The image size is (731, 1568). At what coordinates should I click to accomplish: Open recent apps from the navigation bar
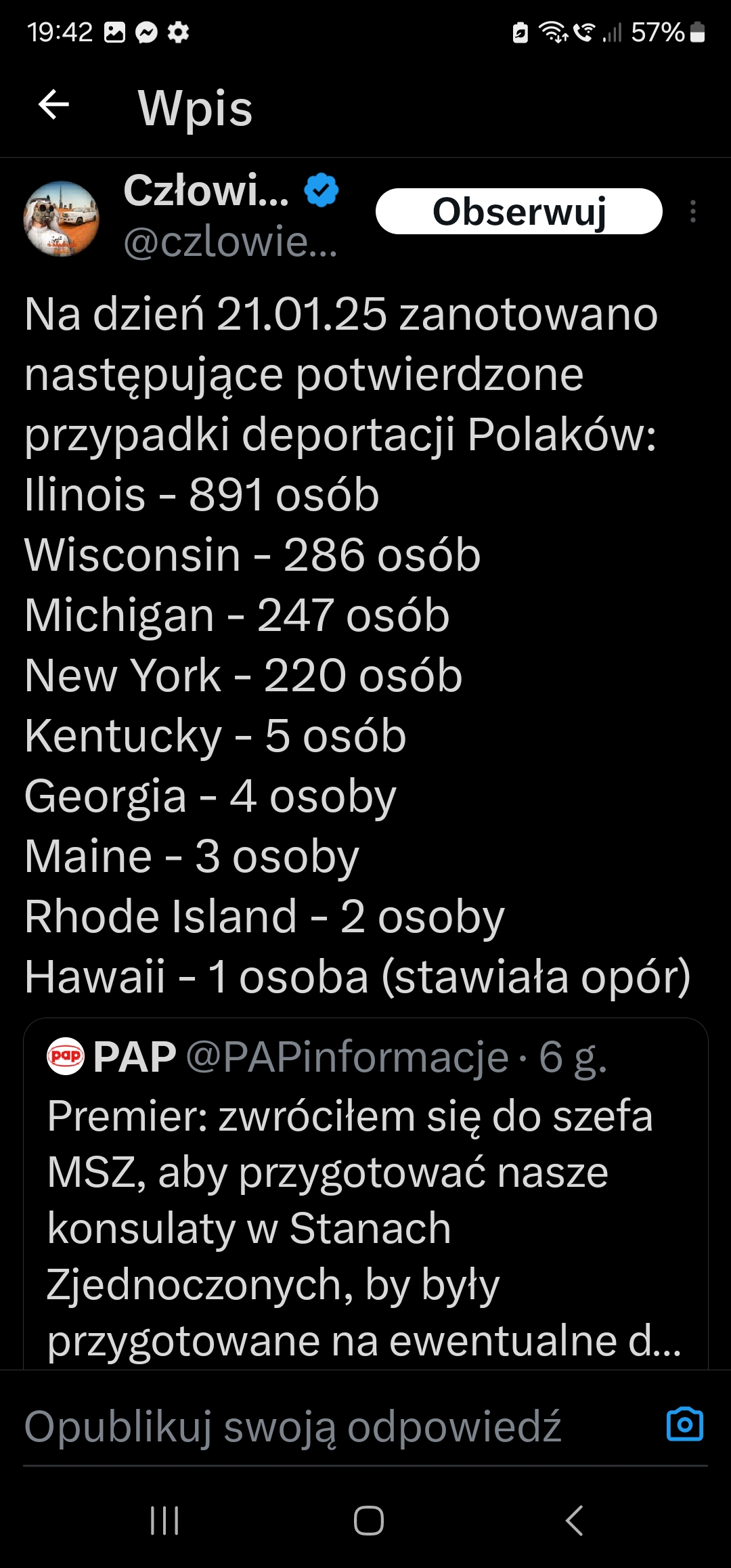[164, 1521]
